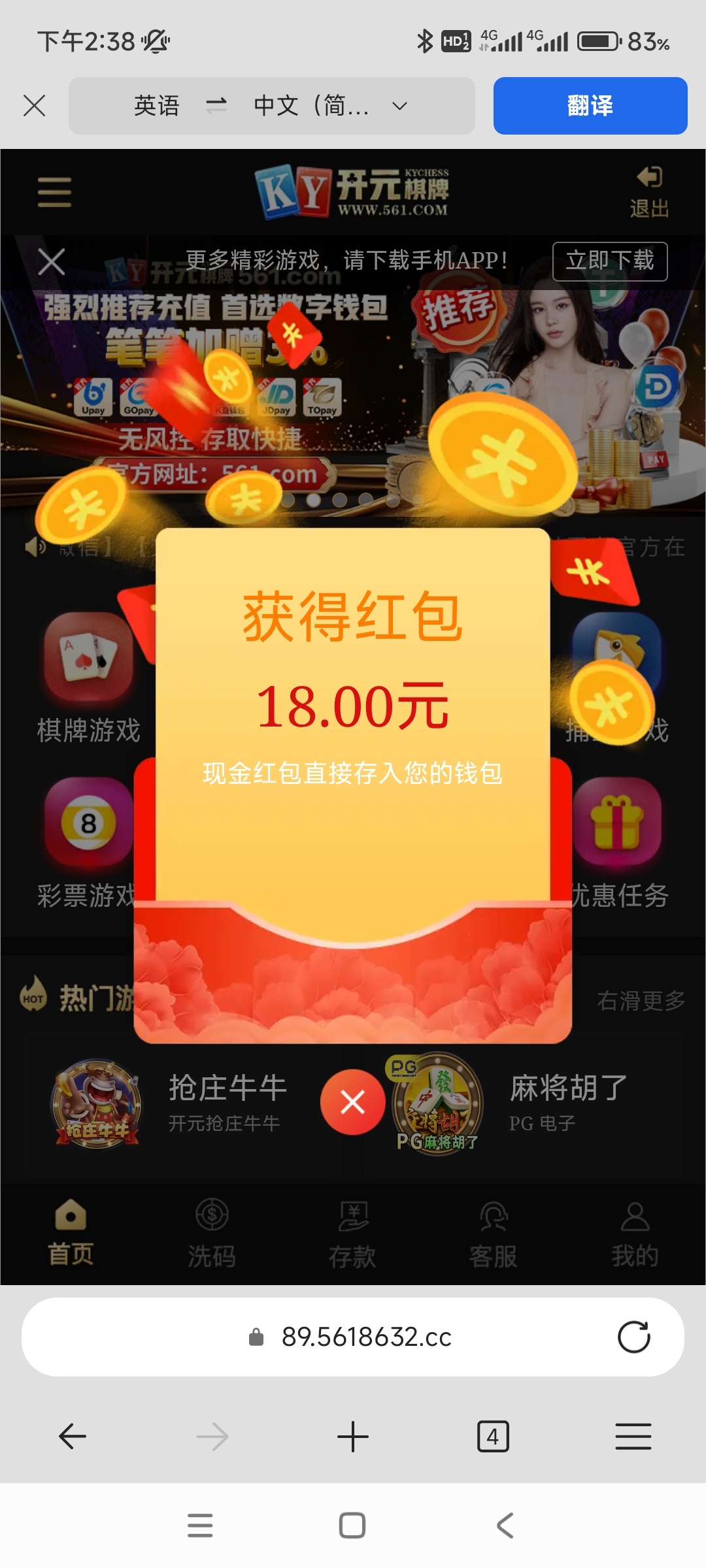Tap the 退出 logout icon
706x1568 pixels.
(x=649, y=191)
